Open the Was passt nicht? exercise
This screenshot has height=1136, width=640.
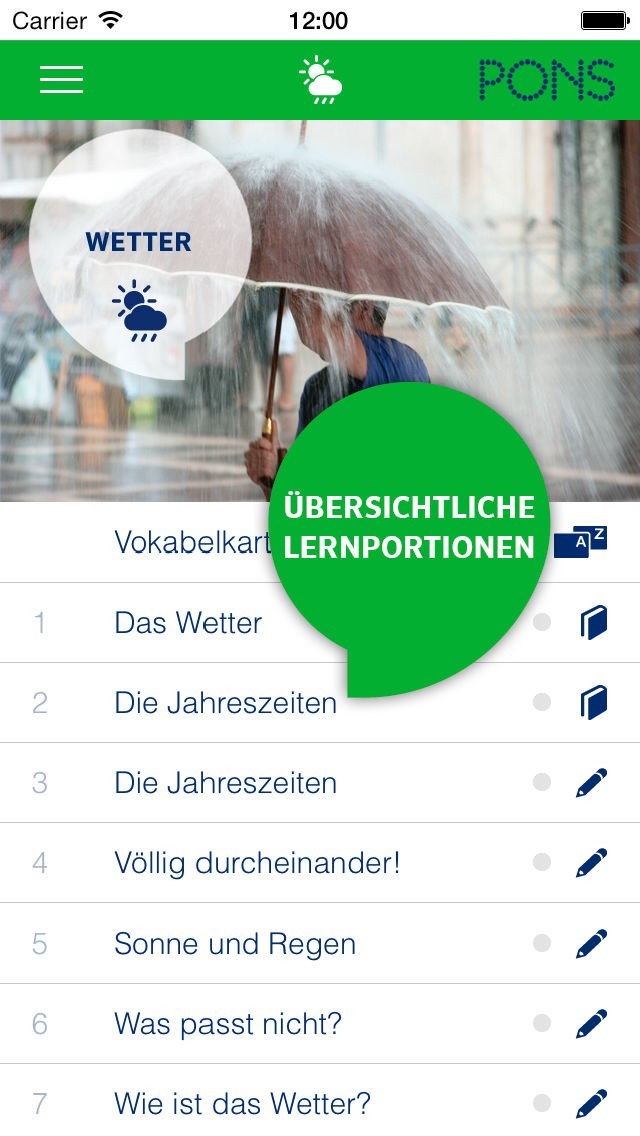point(229,1024)
